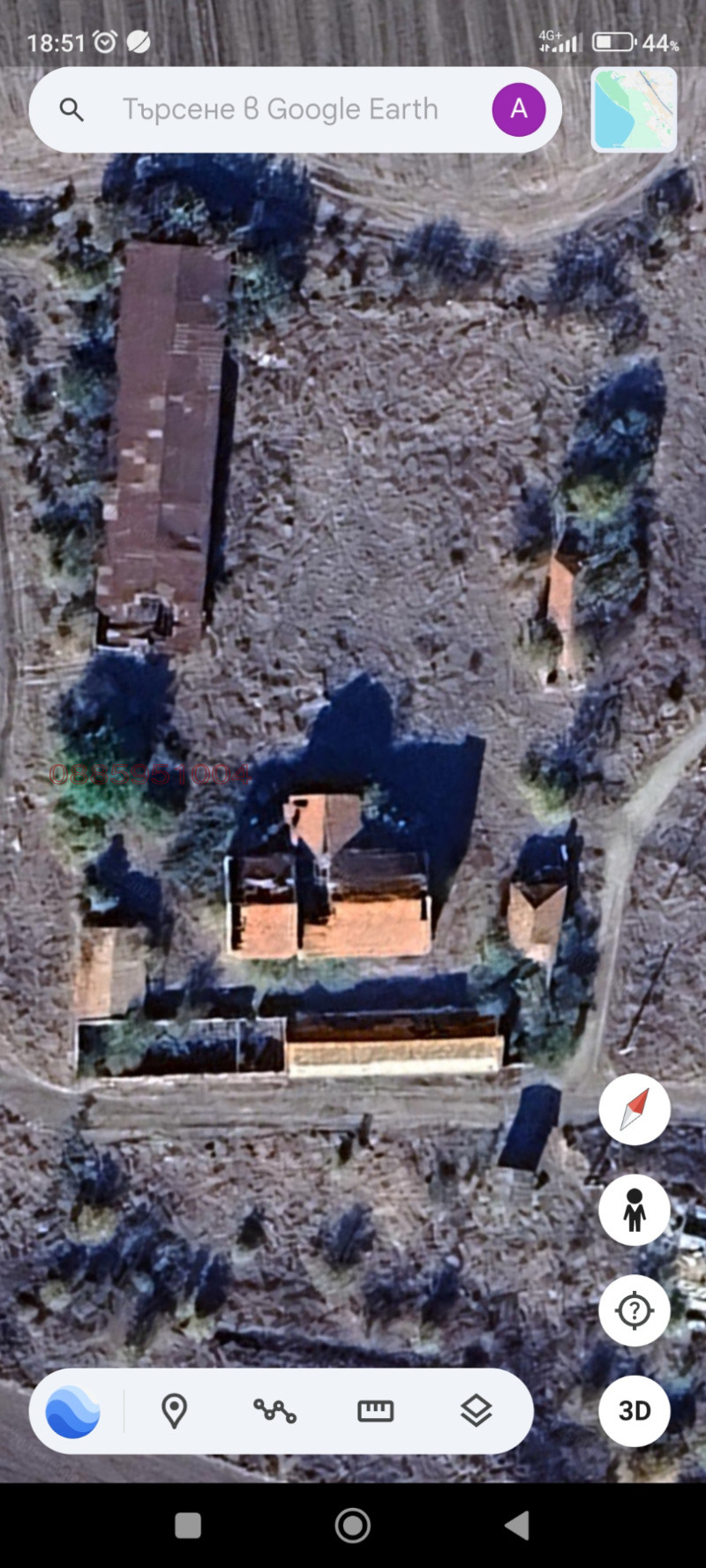
Task: Go to the home screen
Action: coord(352,1525)
